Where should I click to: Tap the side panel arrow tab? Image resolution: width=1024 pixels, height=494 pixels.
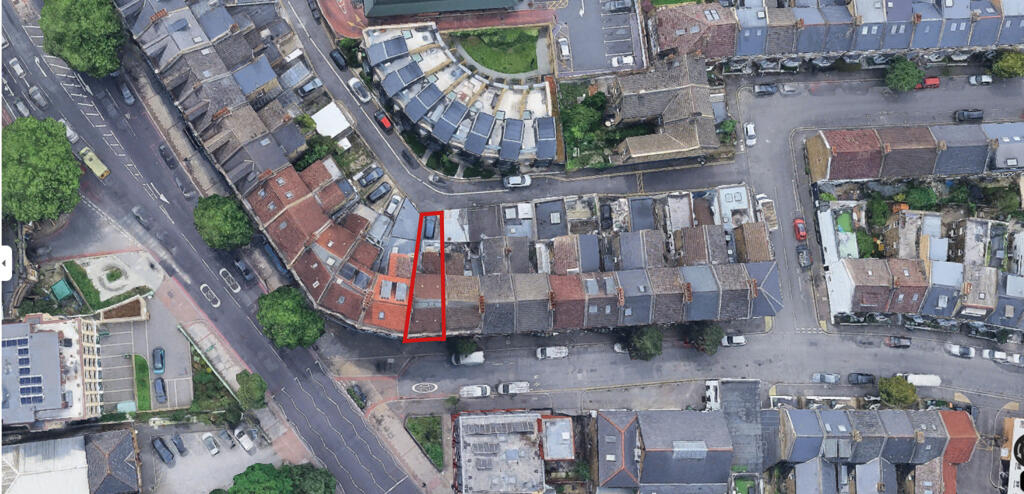tap(5, 263)
